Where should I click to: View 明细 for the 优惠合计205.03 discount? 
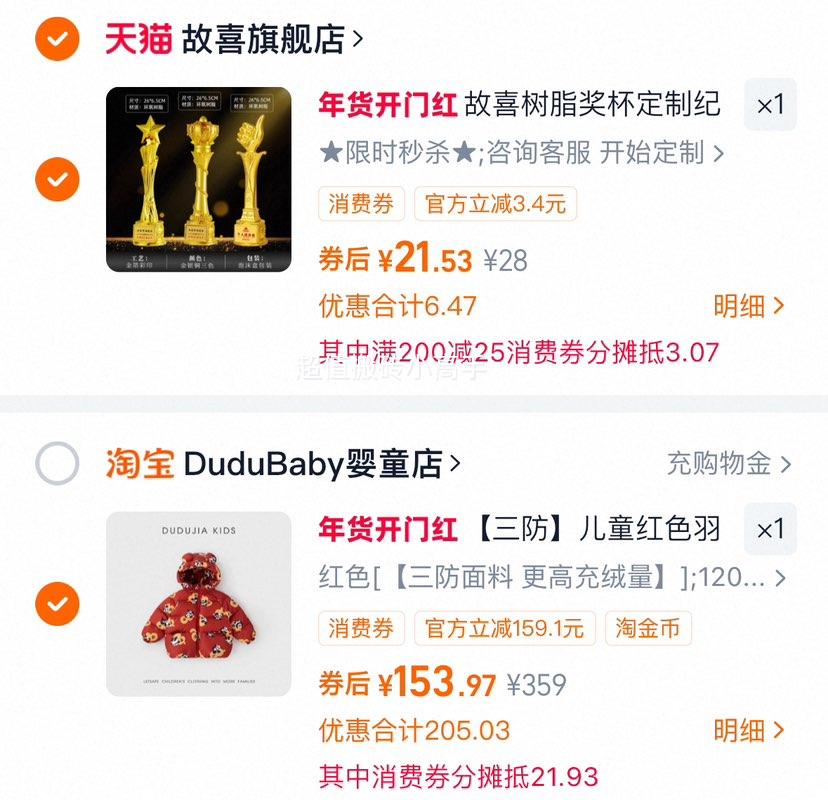(x=748, y=730)
